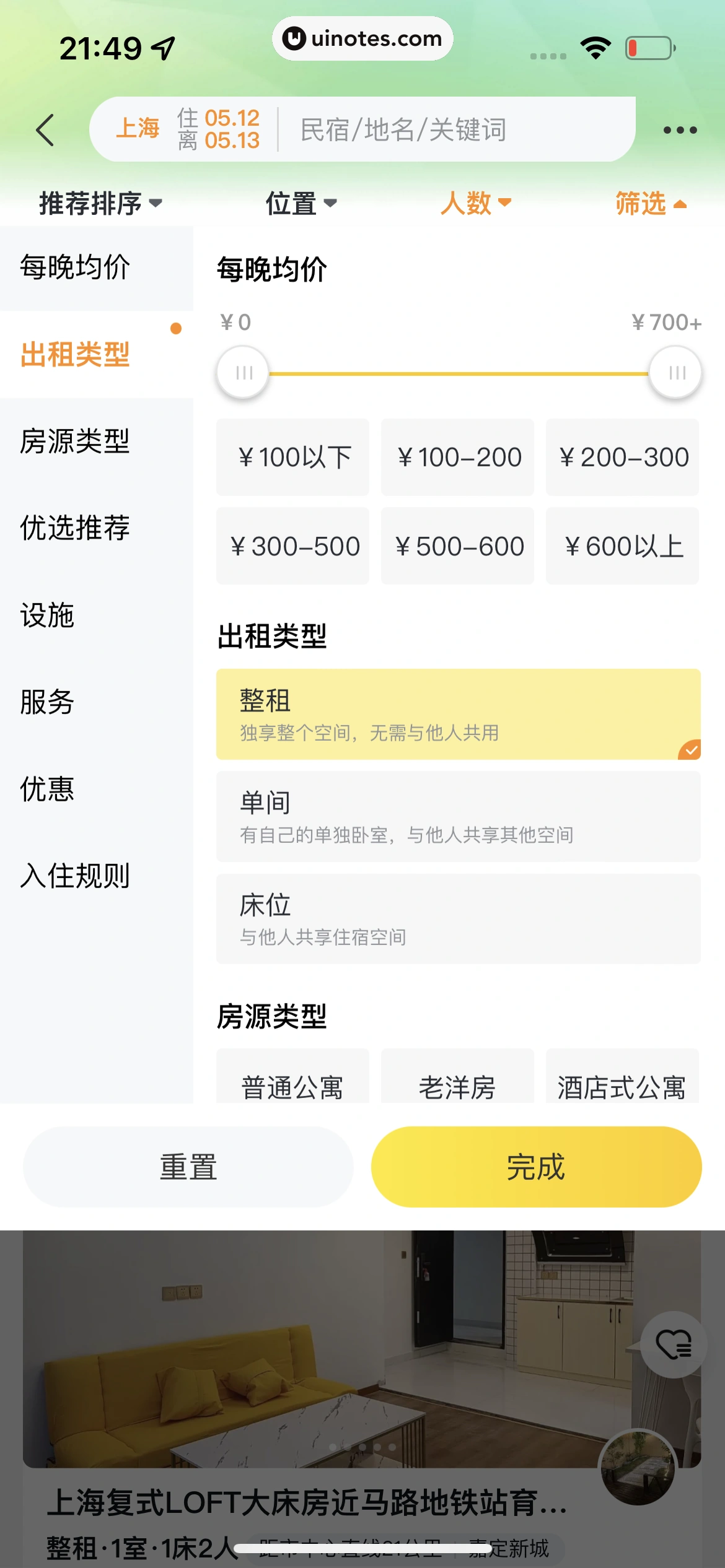Jump to 房源类型 in the side list

coord(75,441)
